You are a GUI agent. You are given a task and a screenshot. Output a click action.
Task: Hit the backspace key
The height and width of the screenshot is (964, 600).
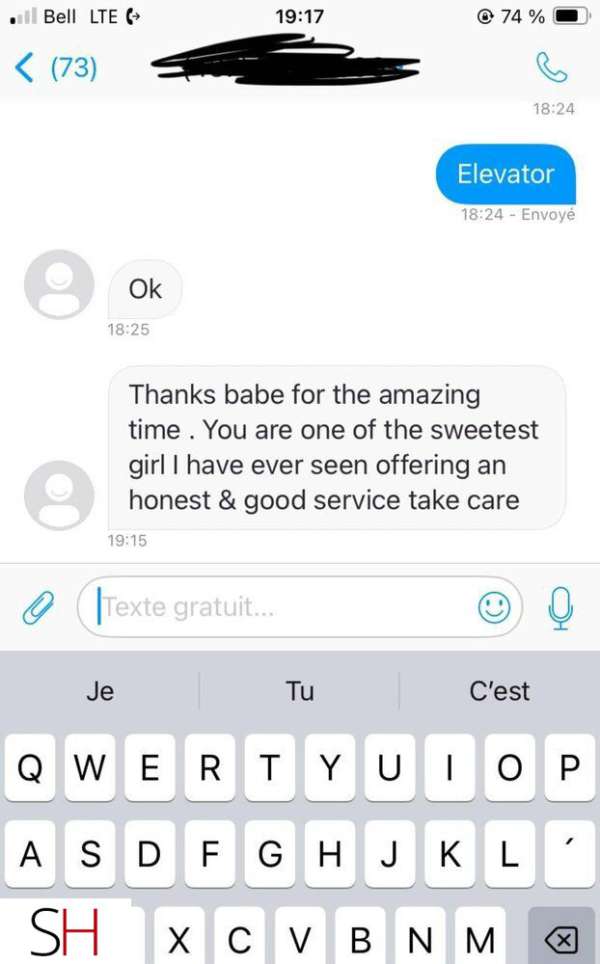(x=562, y=939)
